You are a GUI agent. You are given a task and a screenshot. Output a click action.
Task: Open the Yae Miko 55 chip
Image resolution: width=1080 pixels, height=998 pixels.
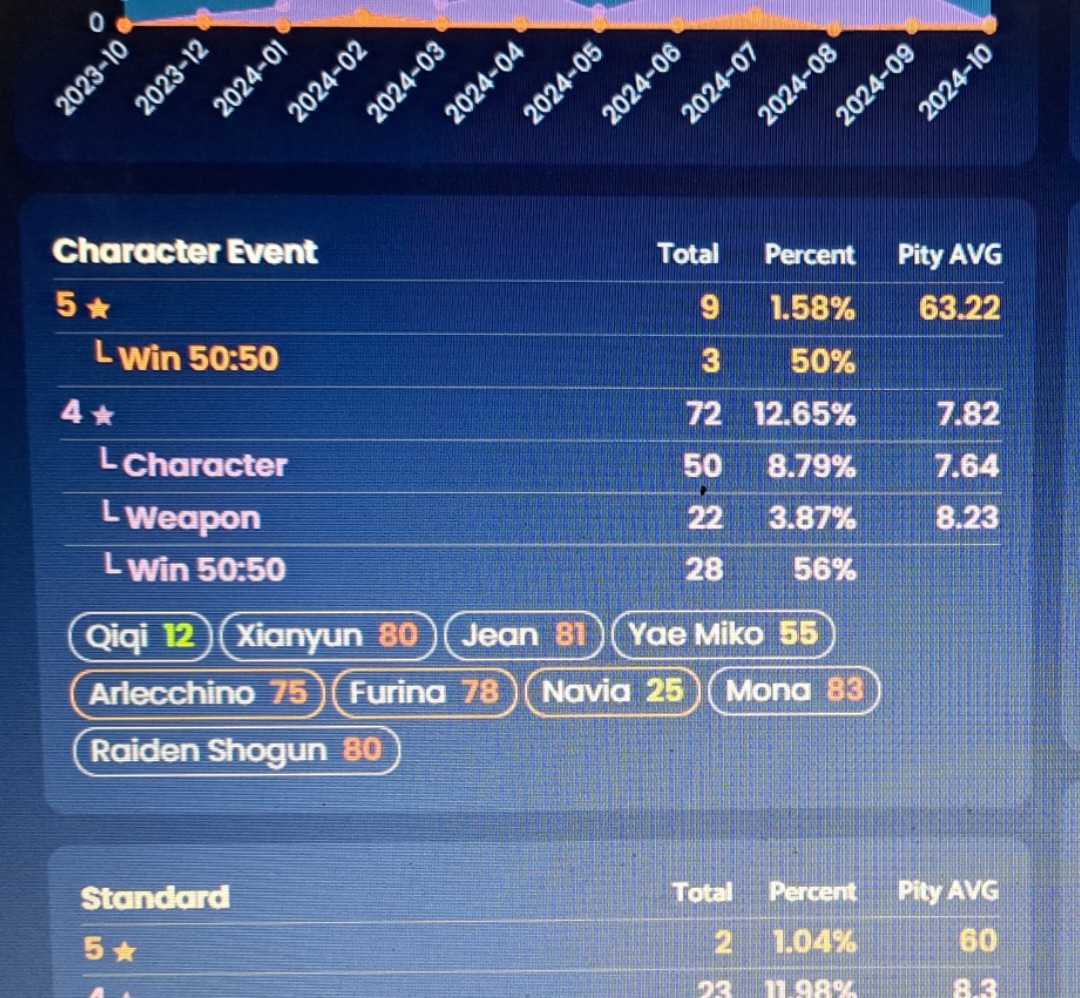click(722, 634)
